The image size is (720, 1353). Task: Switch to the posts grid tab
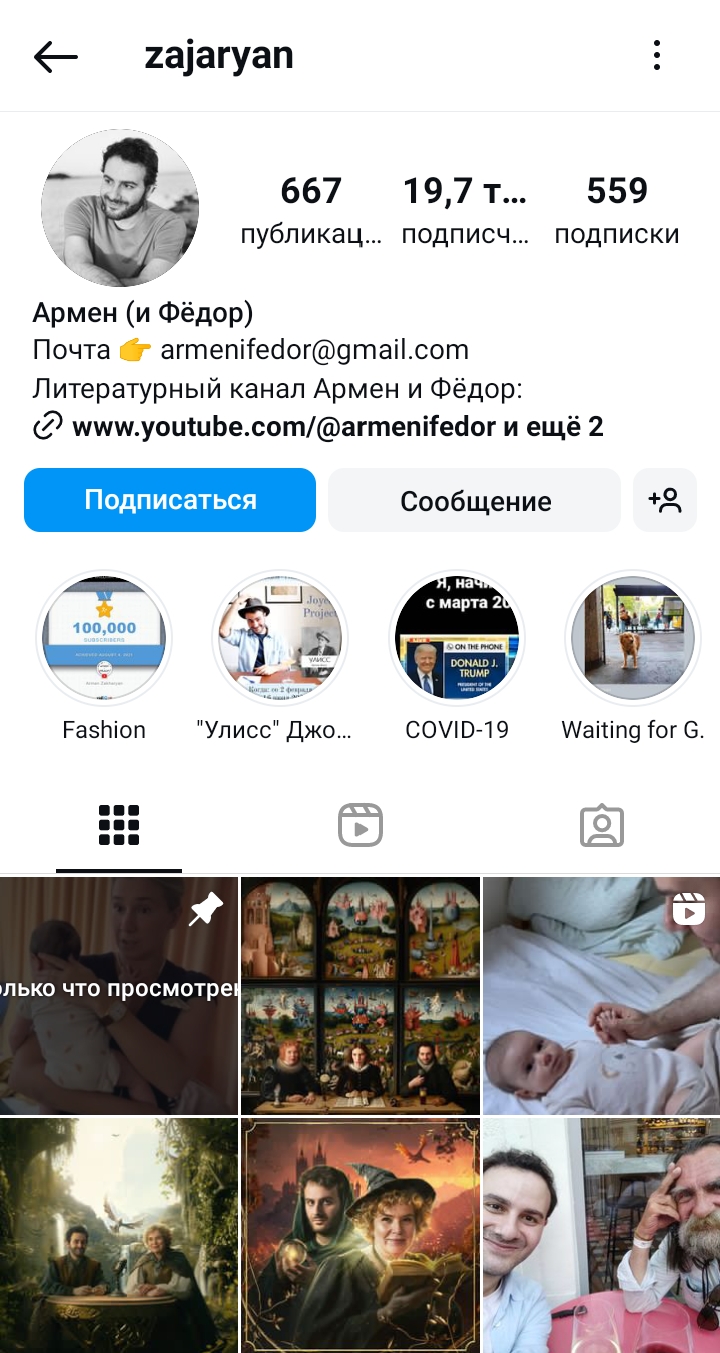pos(119,826)
